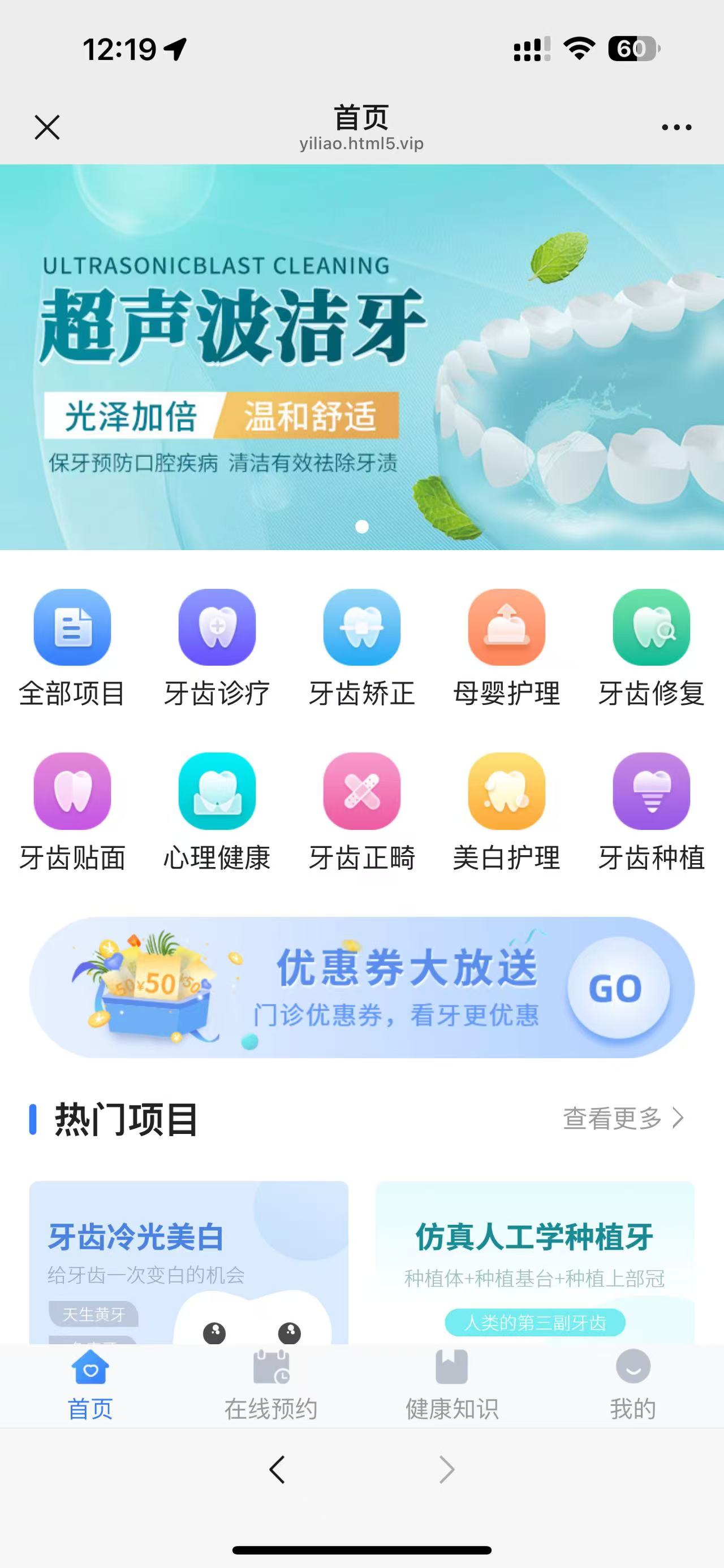Open 全部项目 category
Image resolution: width=724 pixels, height=1568 pixels.
coord(72,647)
